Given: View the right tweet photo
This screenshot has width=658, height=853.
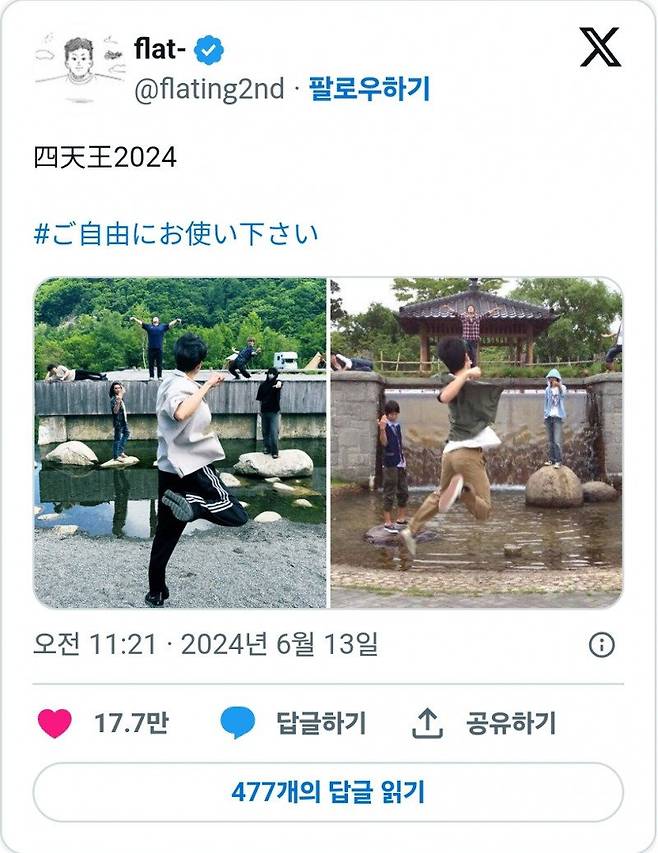Looking at the screenshot, I should [x=476, y=443].
